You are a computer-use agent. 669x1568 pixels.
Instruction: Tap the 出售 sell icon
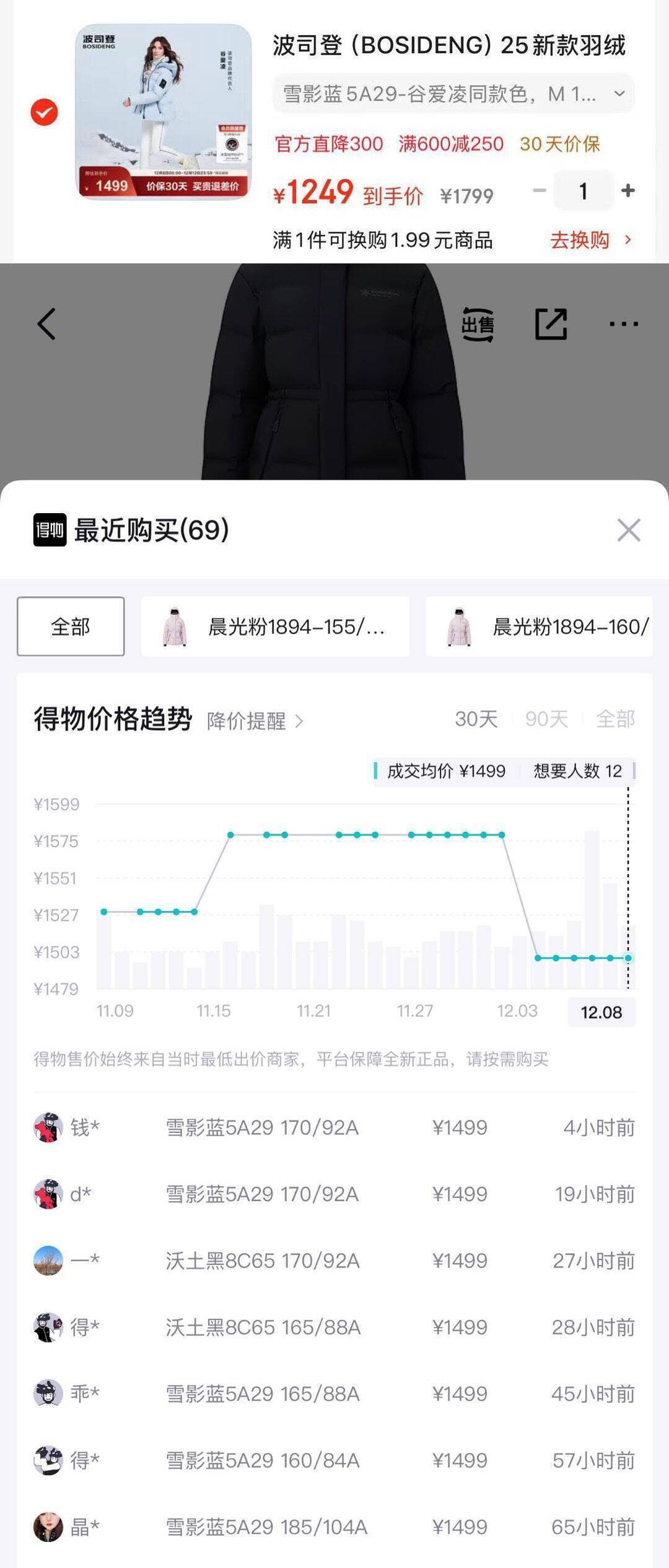coord(478,324)
